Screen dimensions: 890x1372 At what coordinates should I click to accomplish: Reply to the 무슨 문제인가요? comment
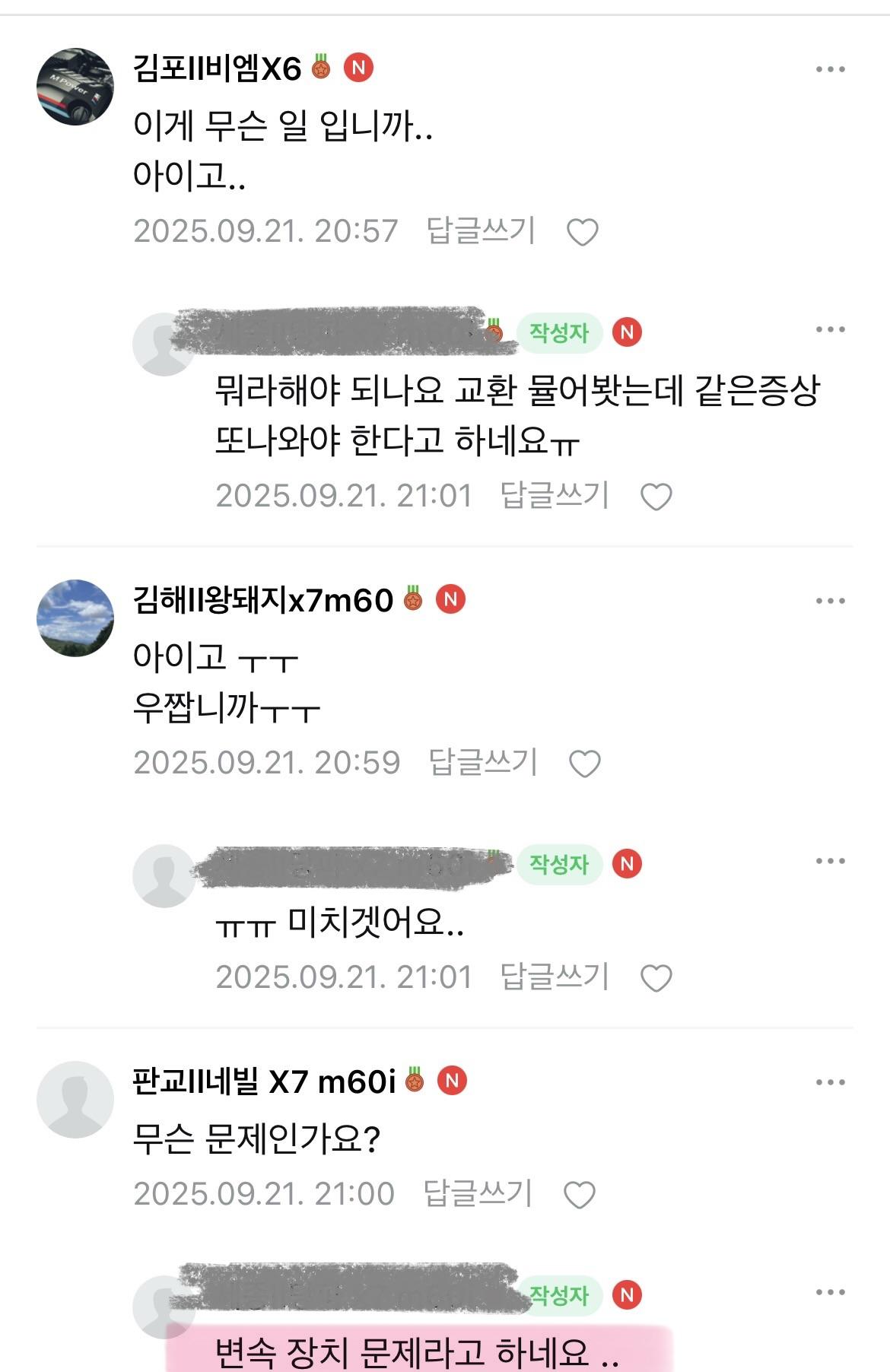[x=478, y=1193]
